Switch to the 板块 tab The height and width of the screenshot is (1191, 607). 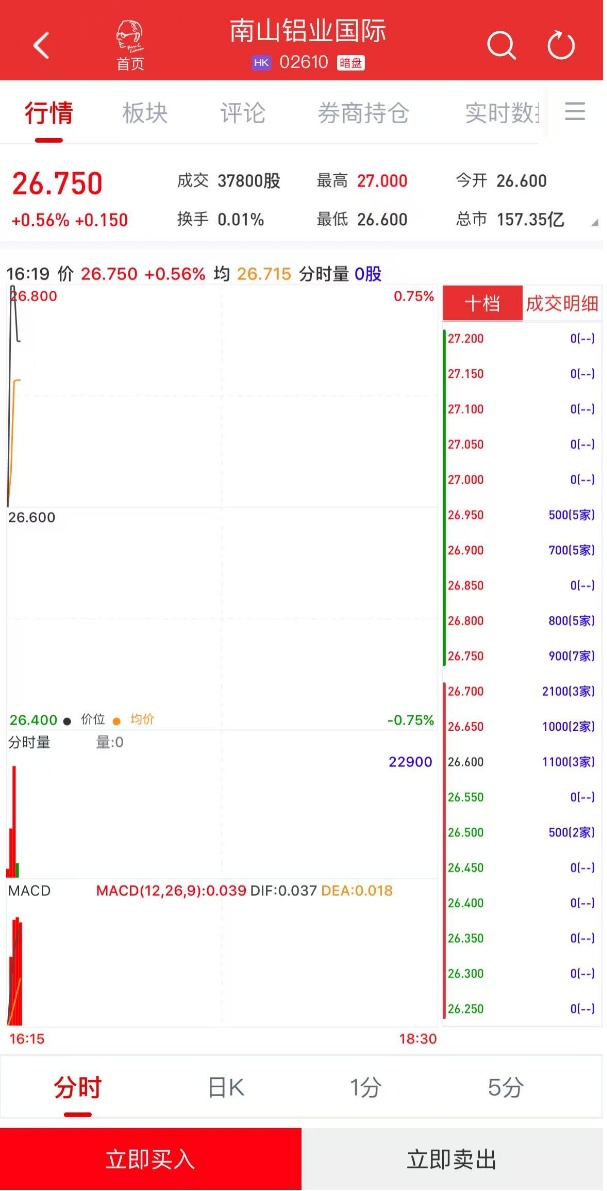tap(145, 113)
